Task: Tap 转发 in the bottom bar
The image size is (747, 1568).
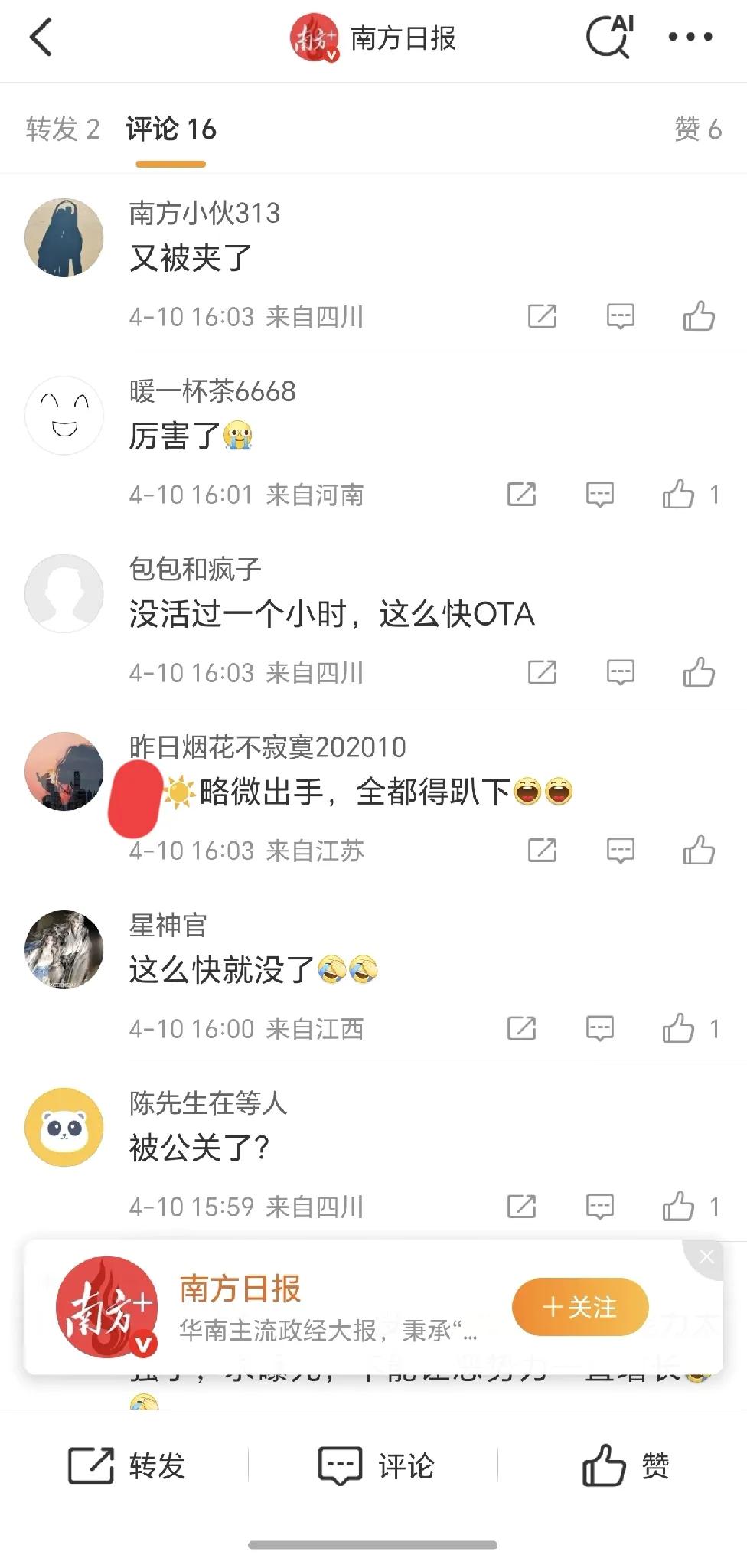Action: (127, 1466)
